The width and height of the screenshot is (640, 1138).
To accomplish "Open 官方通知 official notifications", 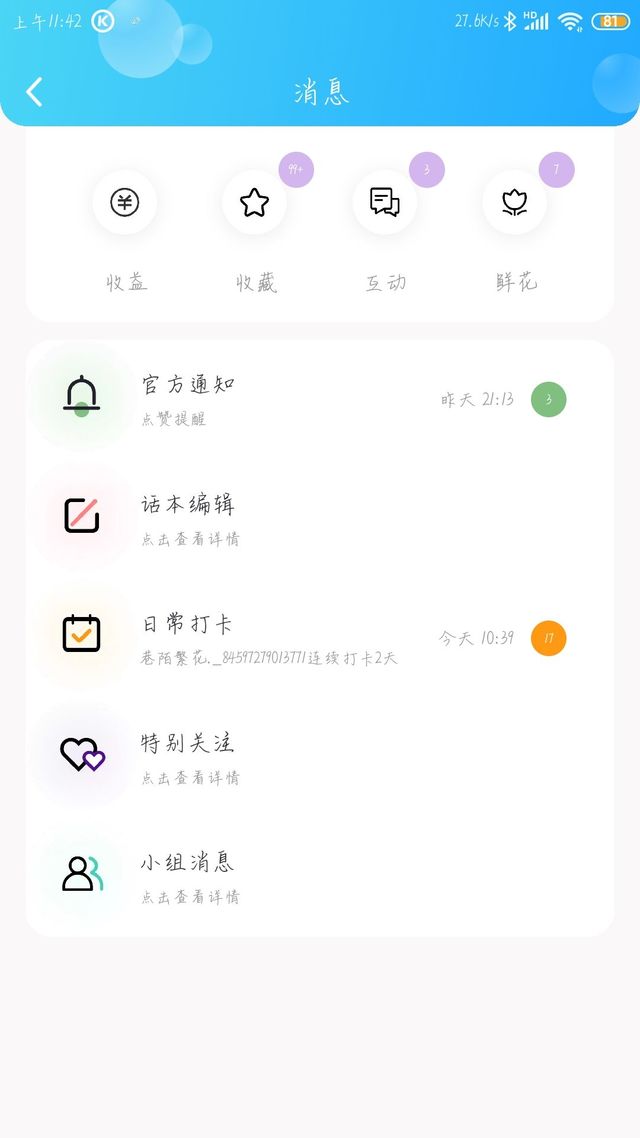I will pyautogui.click(x=319, y=399).
